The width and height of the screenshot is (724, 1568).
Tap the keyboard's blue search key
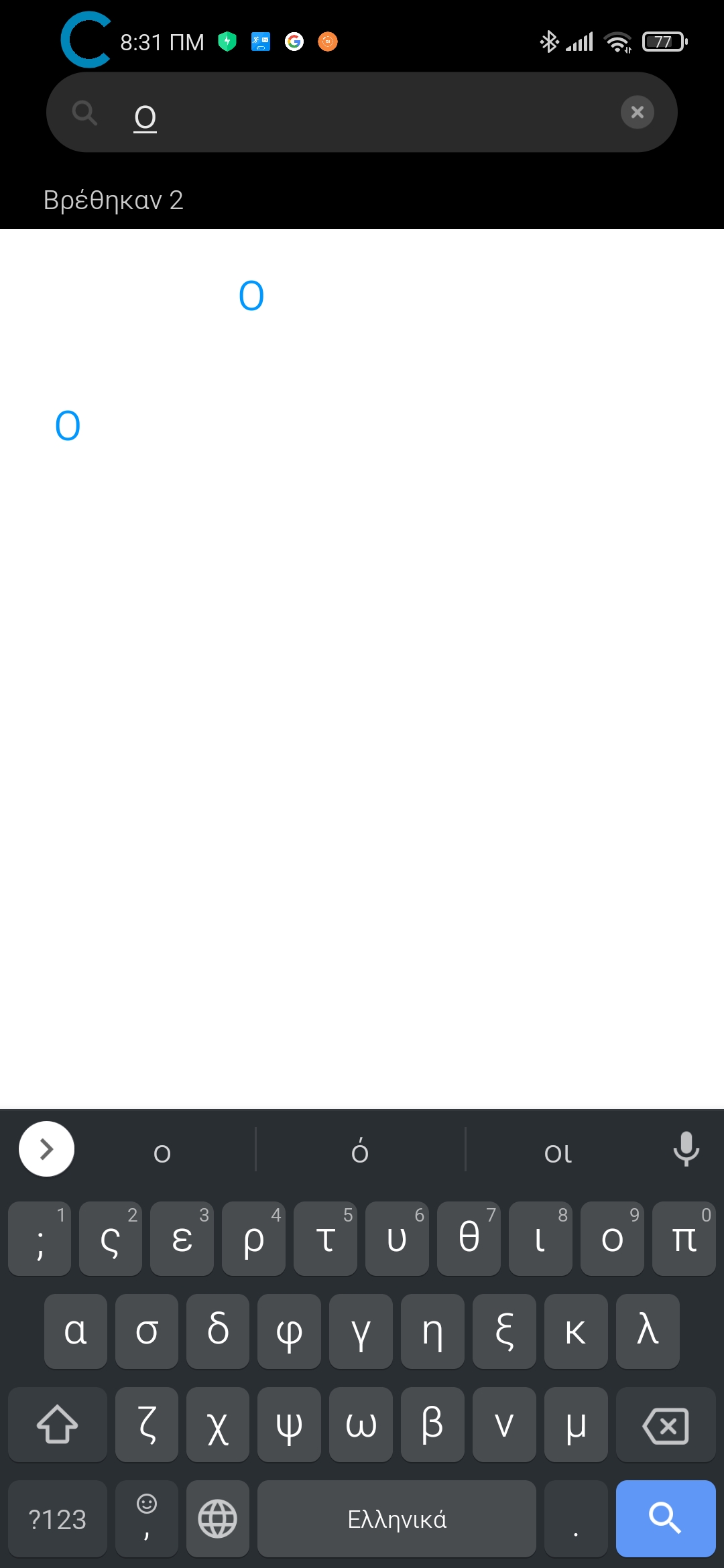point(665,1518)
